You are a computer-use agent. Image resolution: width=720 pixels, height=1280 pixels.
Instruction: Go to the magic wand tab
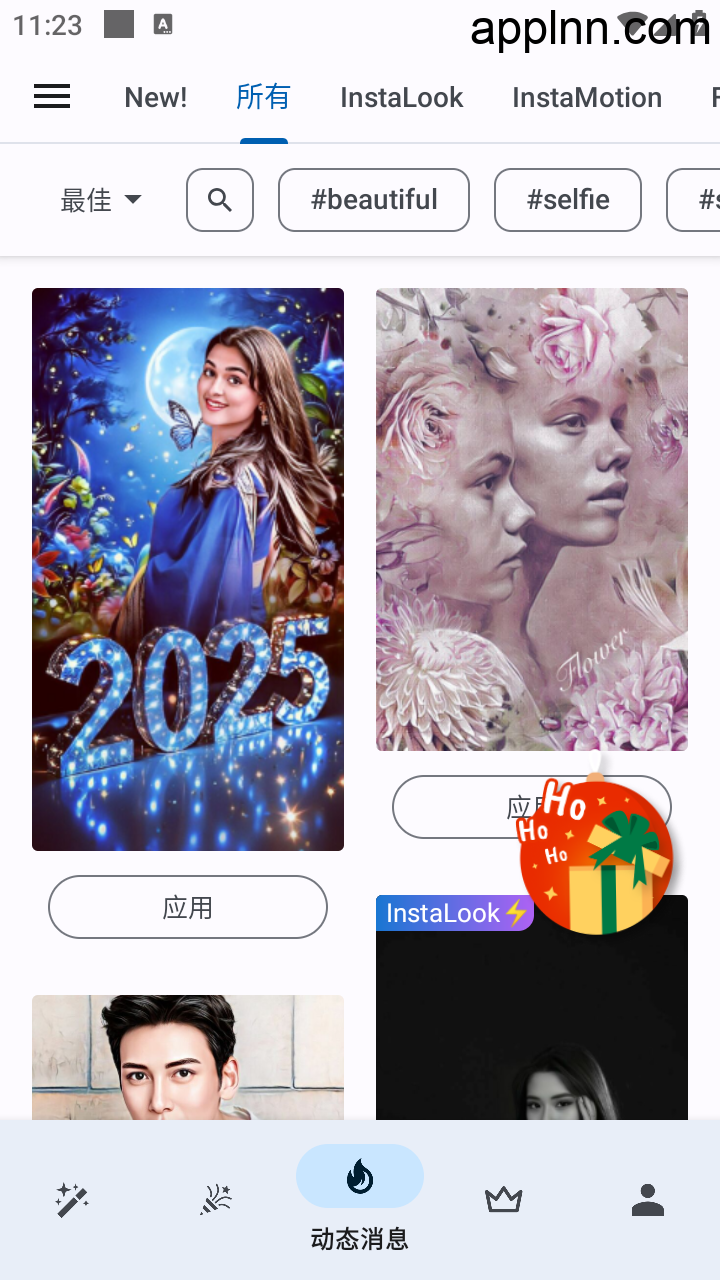click(72, 1200)
